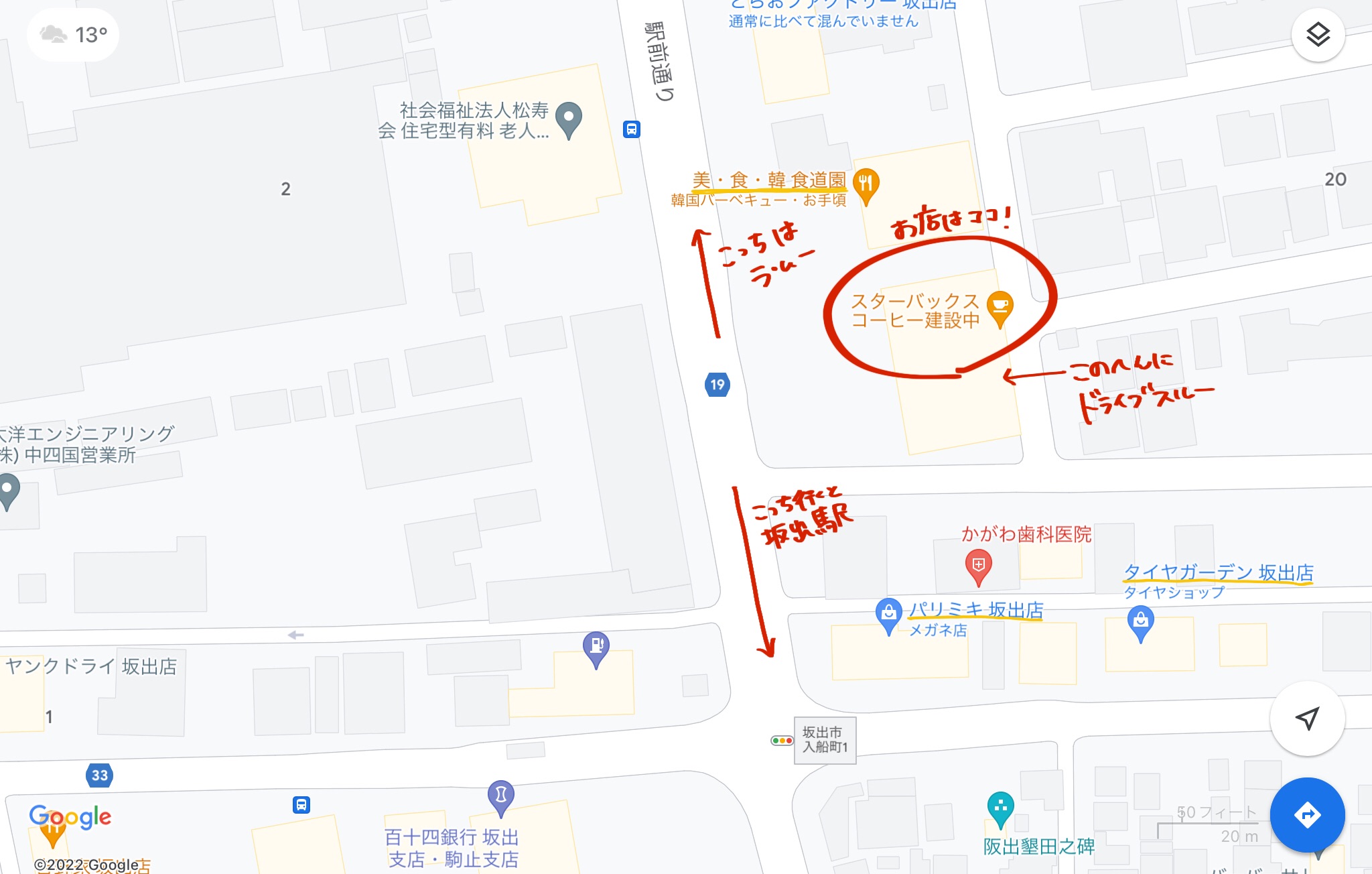Open the map layers selector
Viewport: 1372px width, 874px height.
1318,35
